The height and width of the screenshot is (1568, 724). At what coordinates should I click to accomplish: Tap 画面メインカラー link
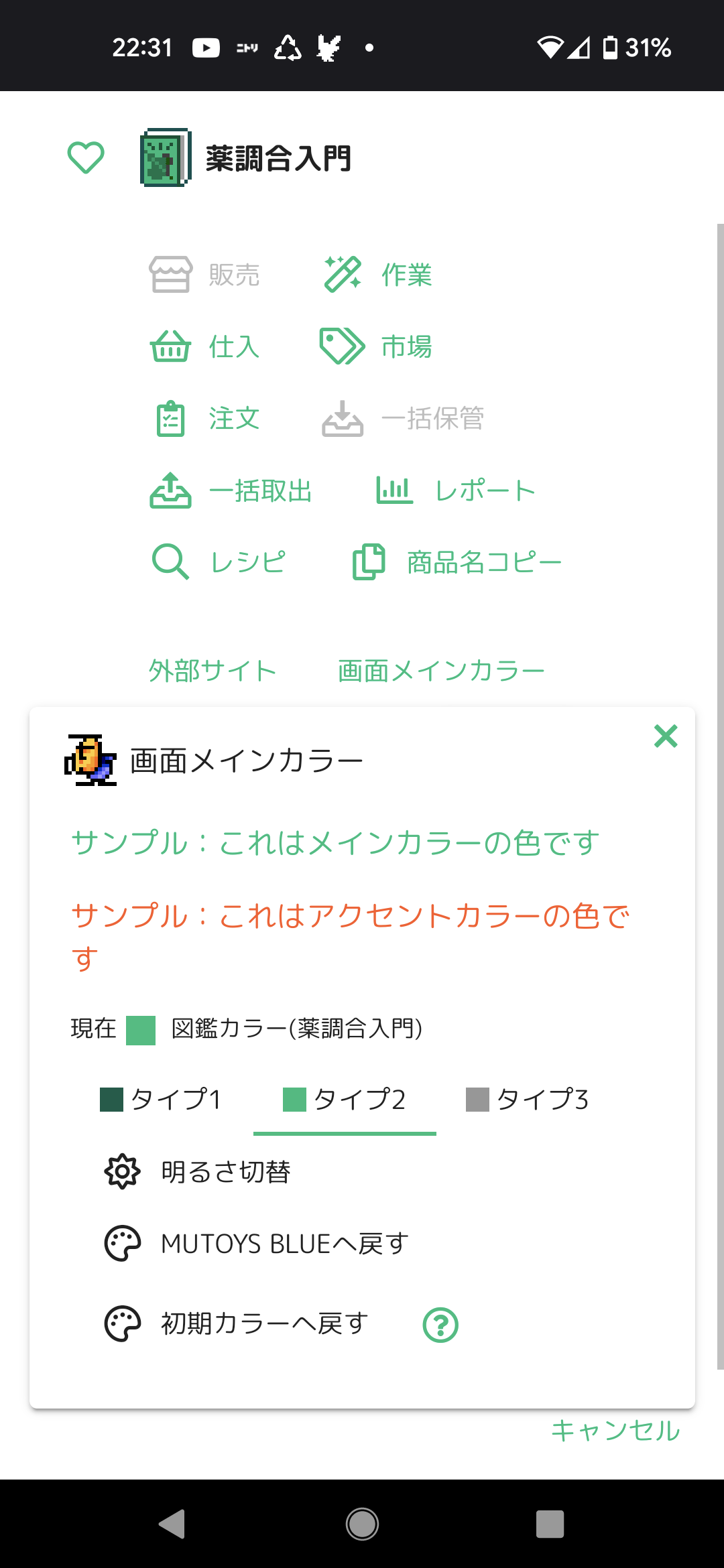coord(441,671)
